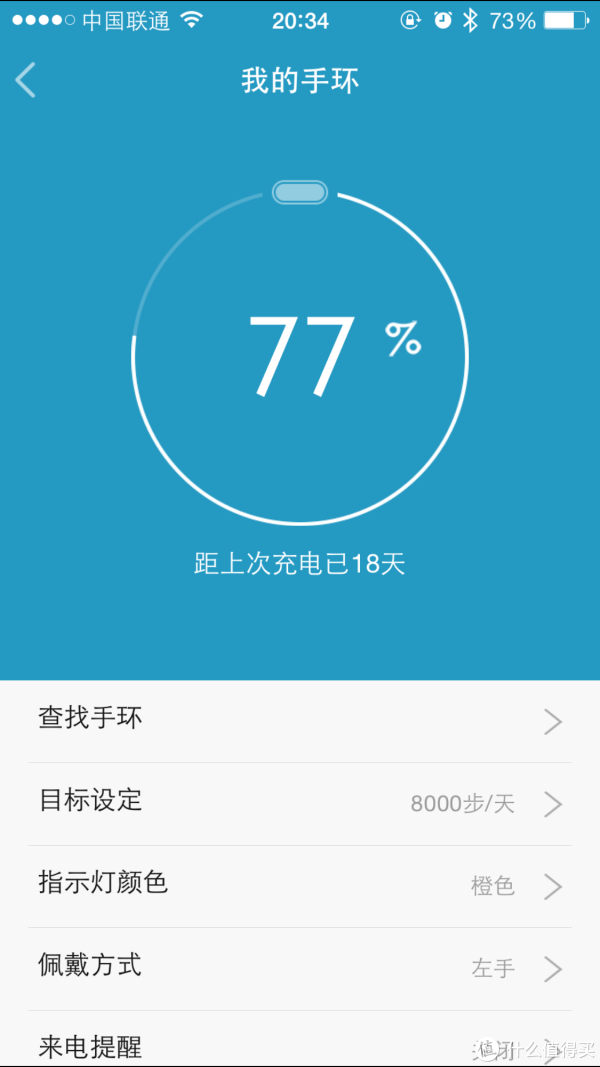600x1067 pixels.
Task: Change 指示灯颜色 indicator light color
Action: coord(300,886)
